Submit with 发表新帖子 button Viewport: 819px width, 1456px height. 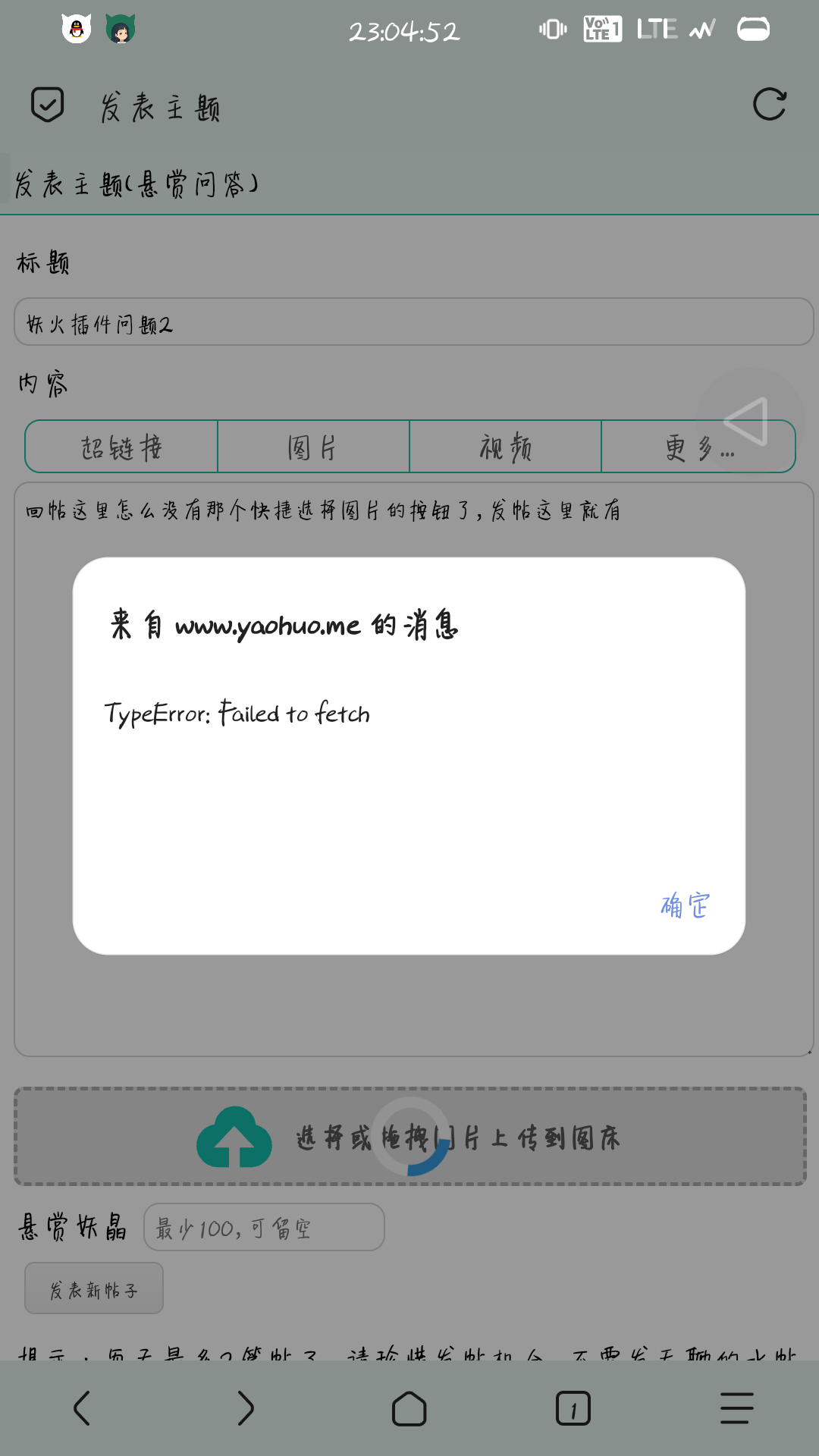click(x=94, y=1288)
